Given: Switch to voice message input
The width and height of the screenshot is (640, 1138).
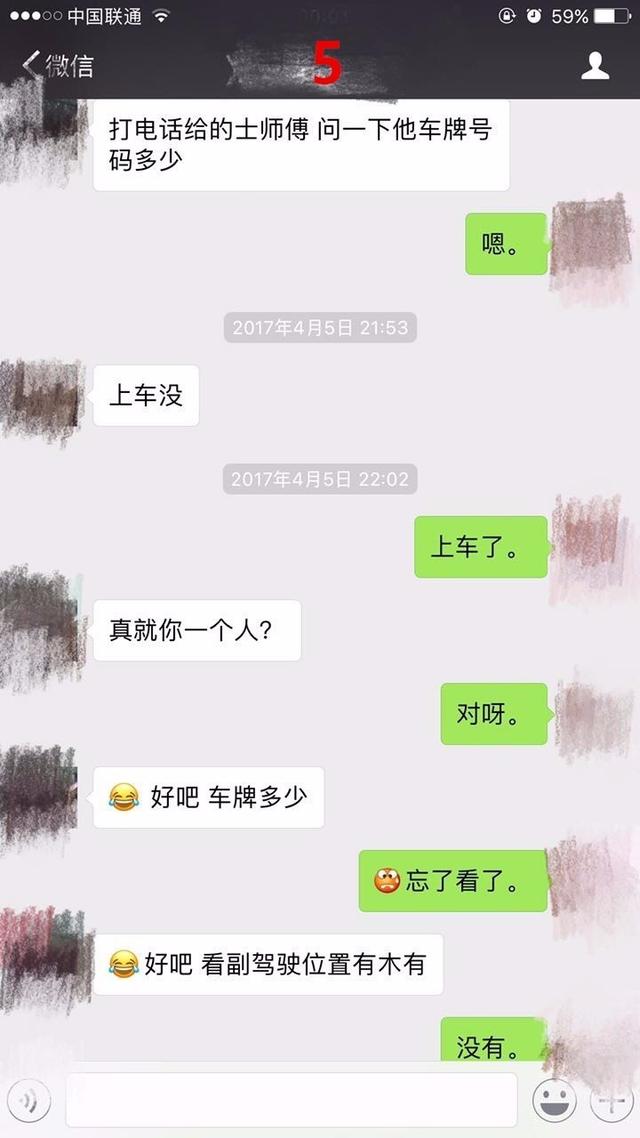Looking at the screenshot, I should pos(30,1102).
